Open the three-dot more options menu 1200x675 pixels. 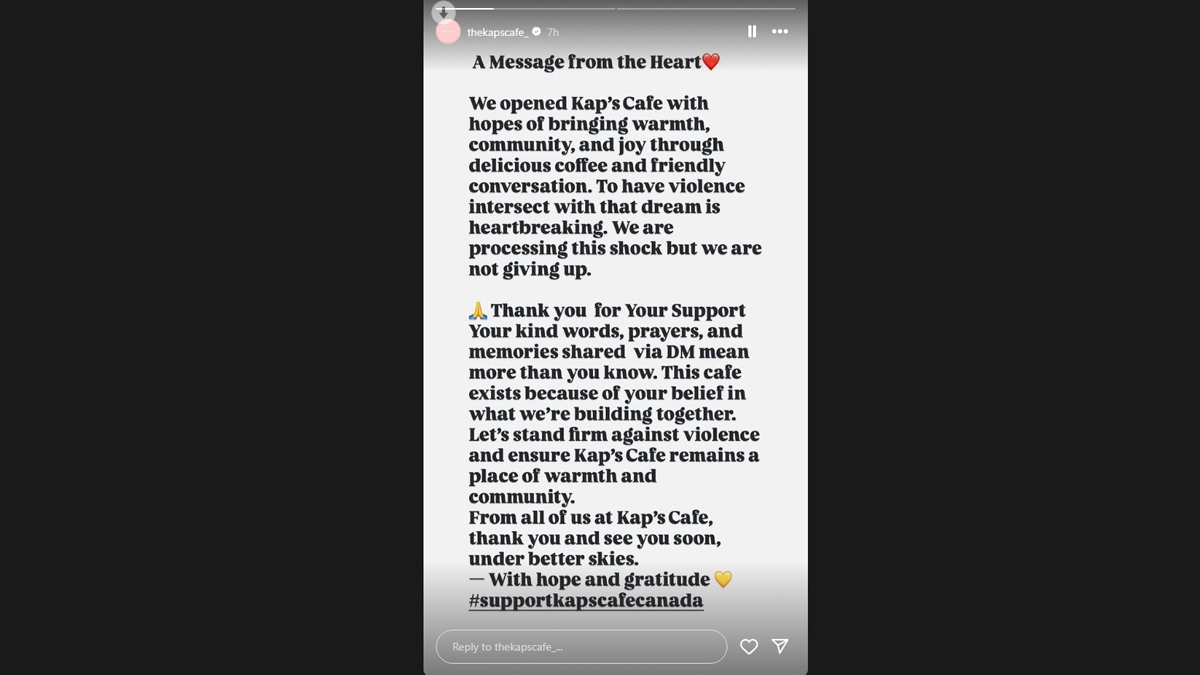click(780, 32)
